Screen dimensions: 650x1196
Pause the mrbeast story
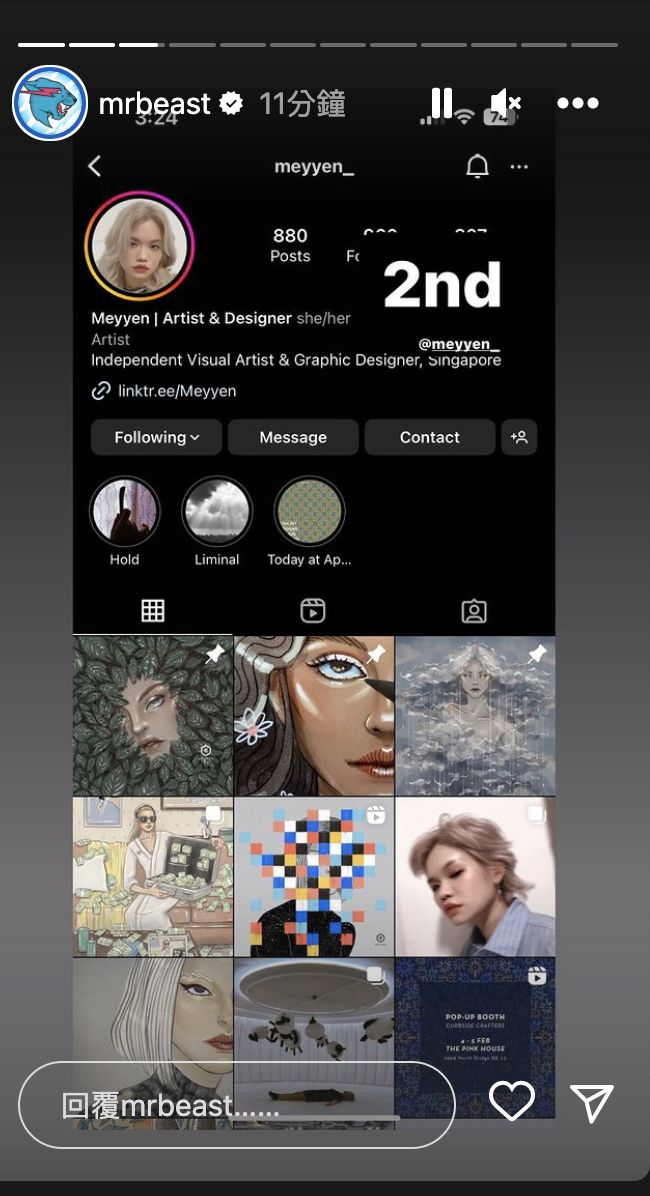[441, 103]
